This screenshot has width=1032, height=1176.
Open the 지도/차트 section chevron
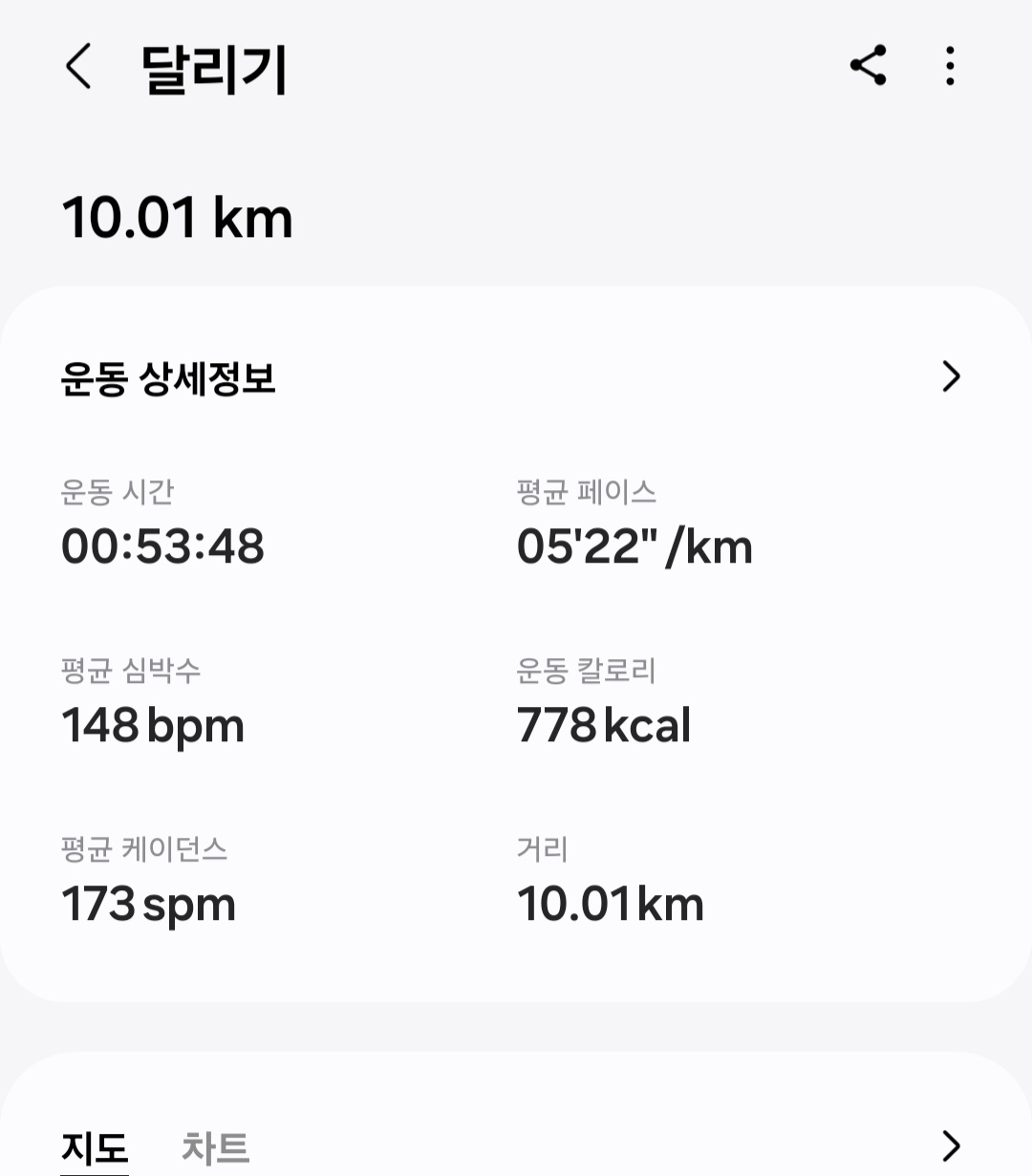(x=950, y=1144)
